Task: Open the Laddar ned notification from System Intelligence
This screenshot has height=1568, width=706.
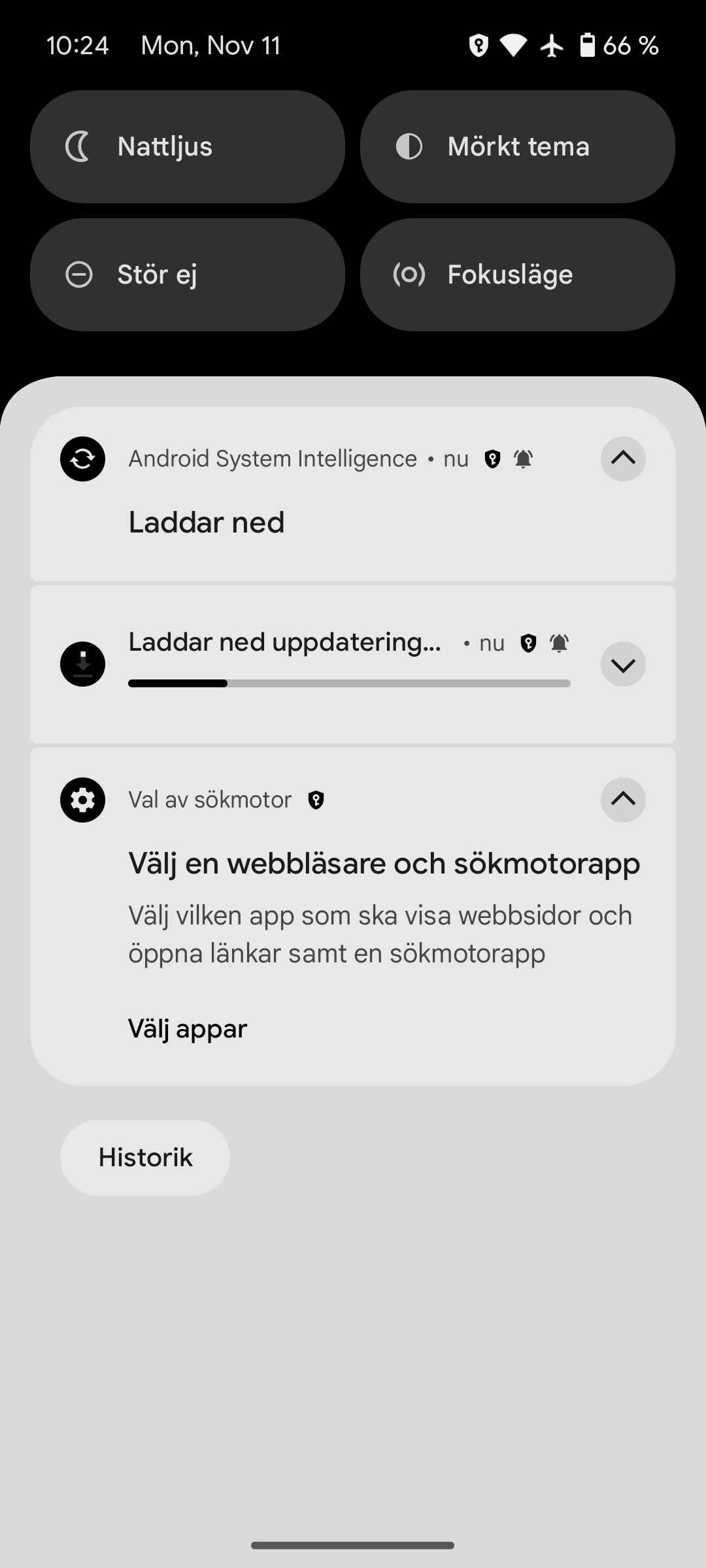Action: click(x=353, y=494)
